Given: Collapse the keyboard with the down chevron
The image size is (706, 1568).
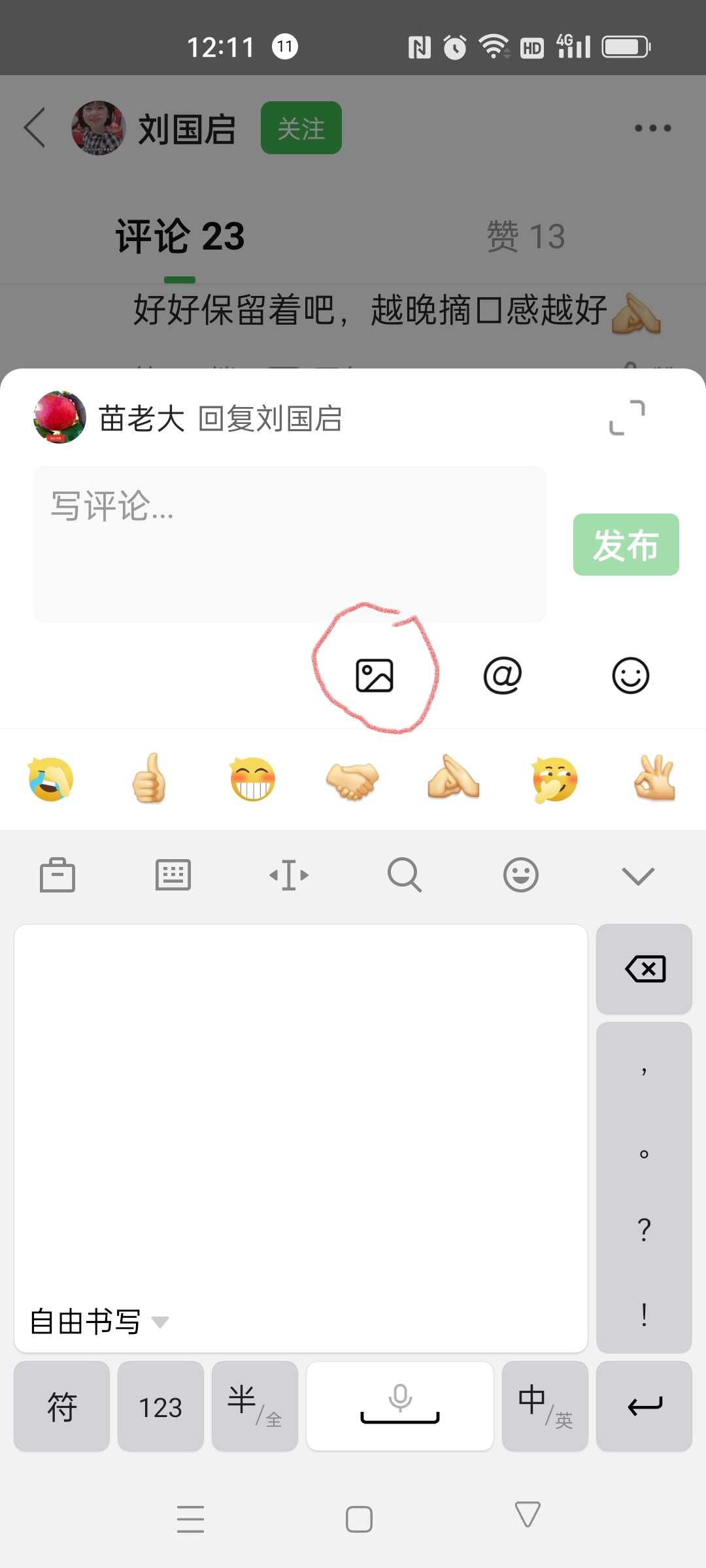Looking at the screenshot, I should [x=638, y=875].
